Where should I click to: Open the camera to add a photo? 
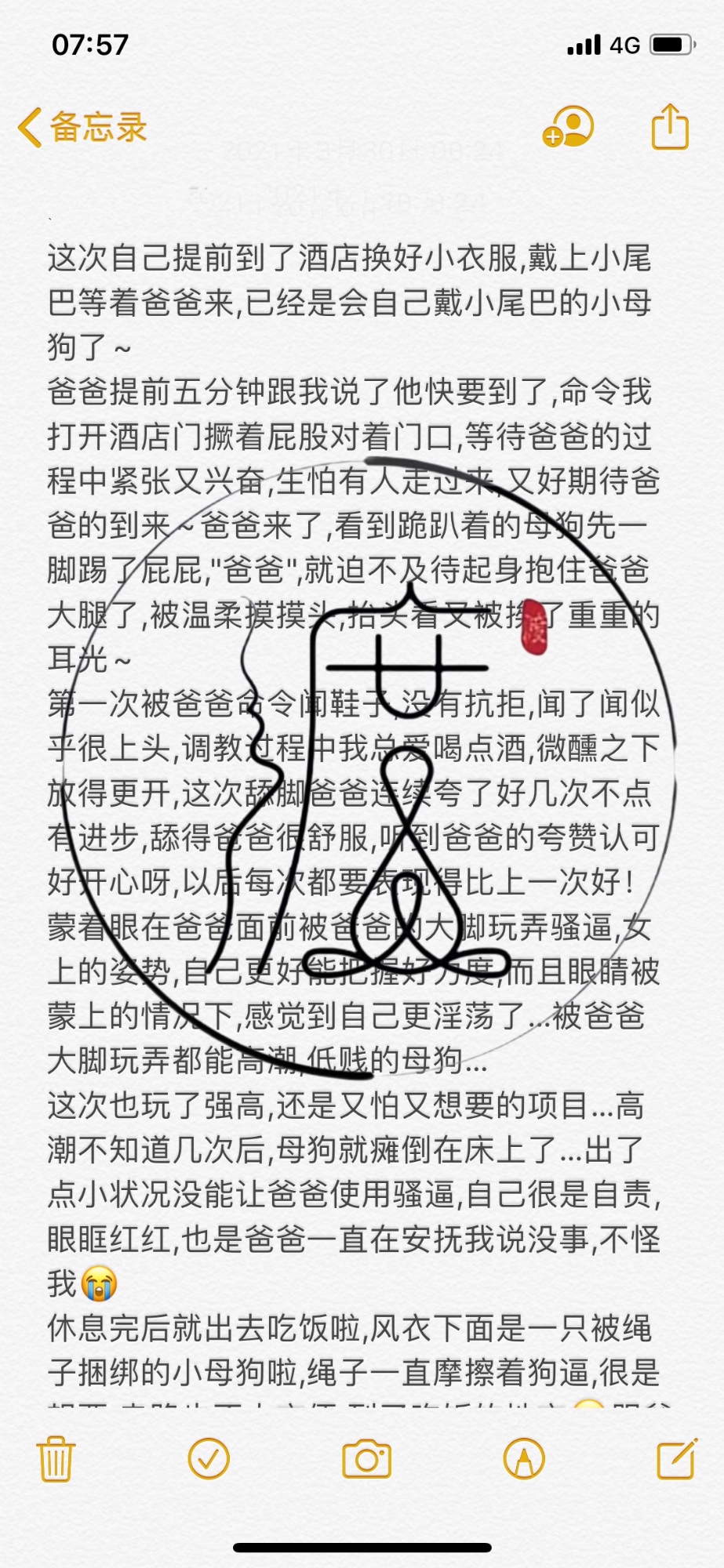coord(366,1459)
